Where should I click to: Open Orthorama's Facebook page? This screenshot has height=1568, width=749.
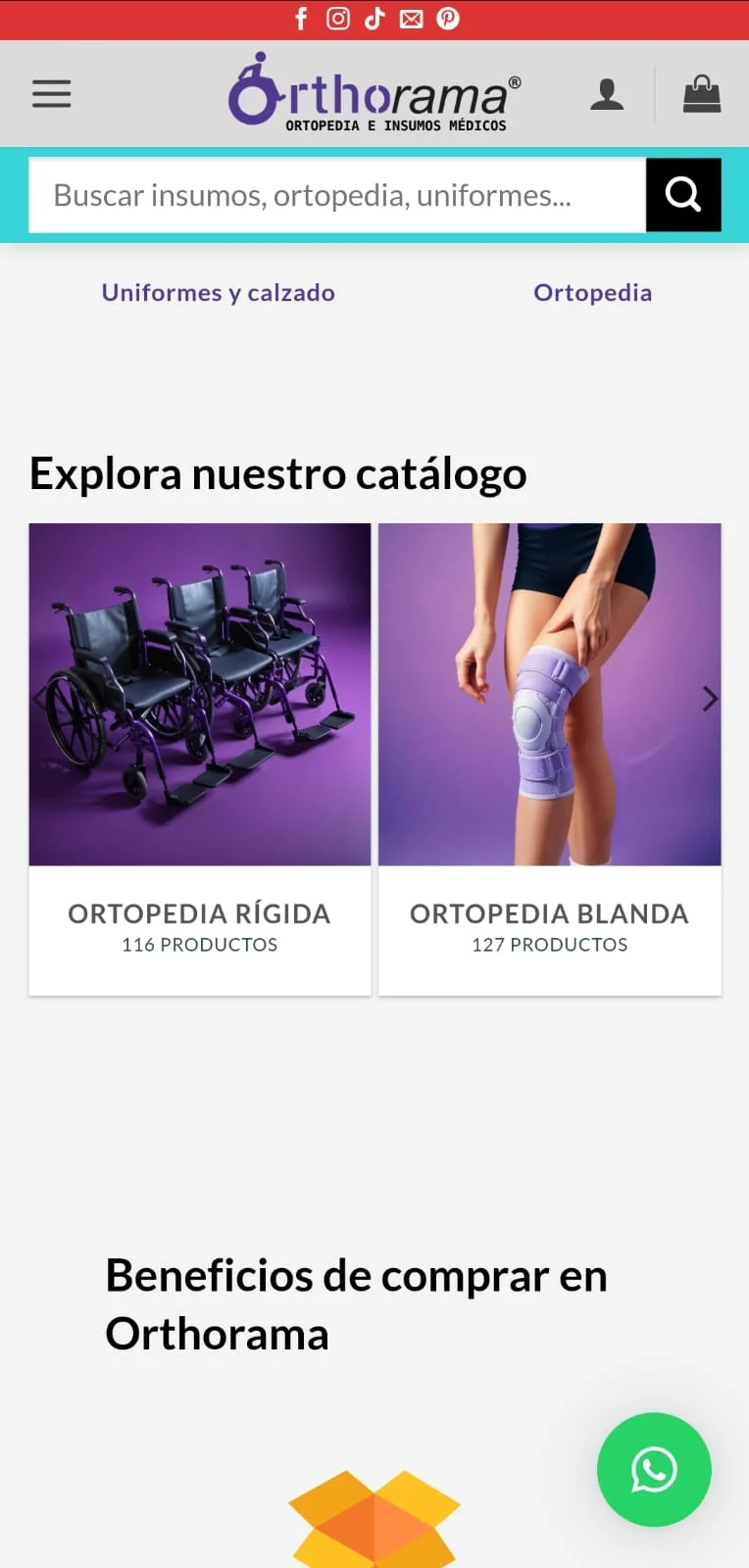pyautogui.click(x=301, y=19)
